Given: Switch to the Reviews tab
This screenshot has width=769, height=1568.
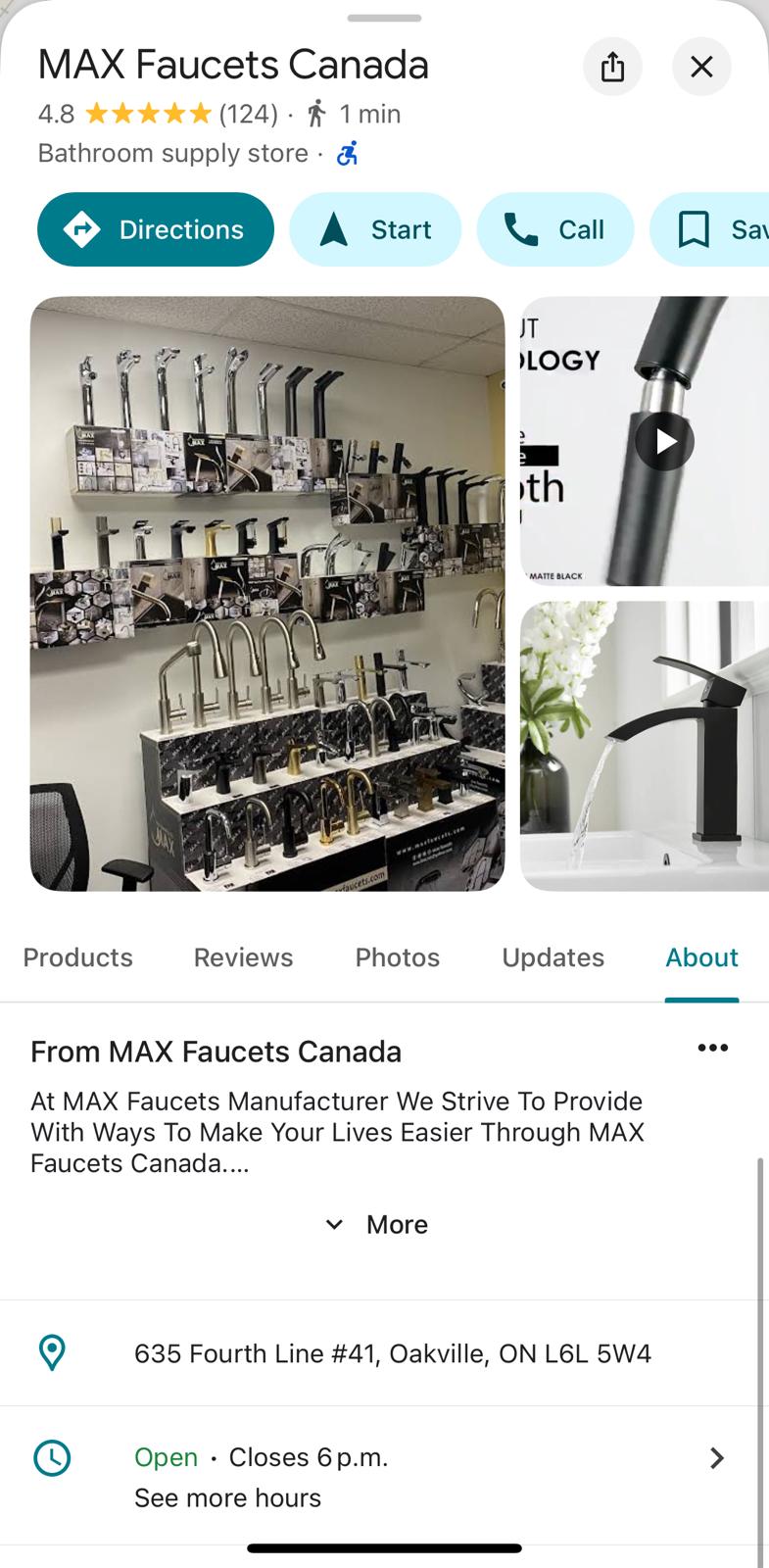Looking at the screenshot, I should click(x=243, y=957).
